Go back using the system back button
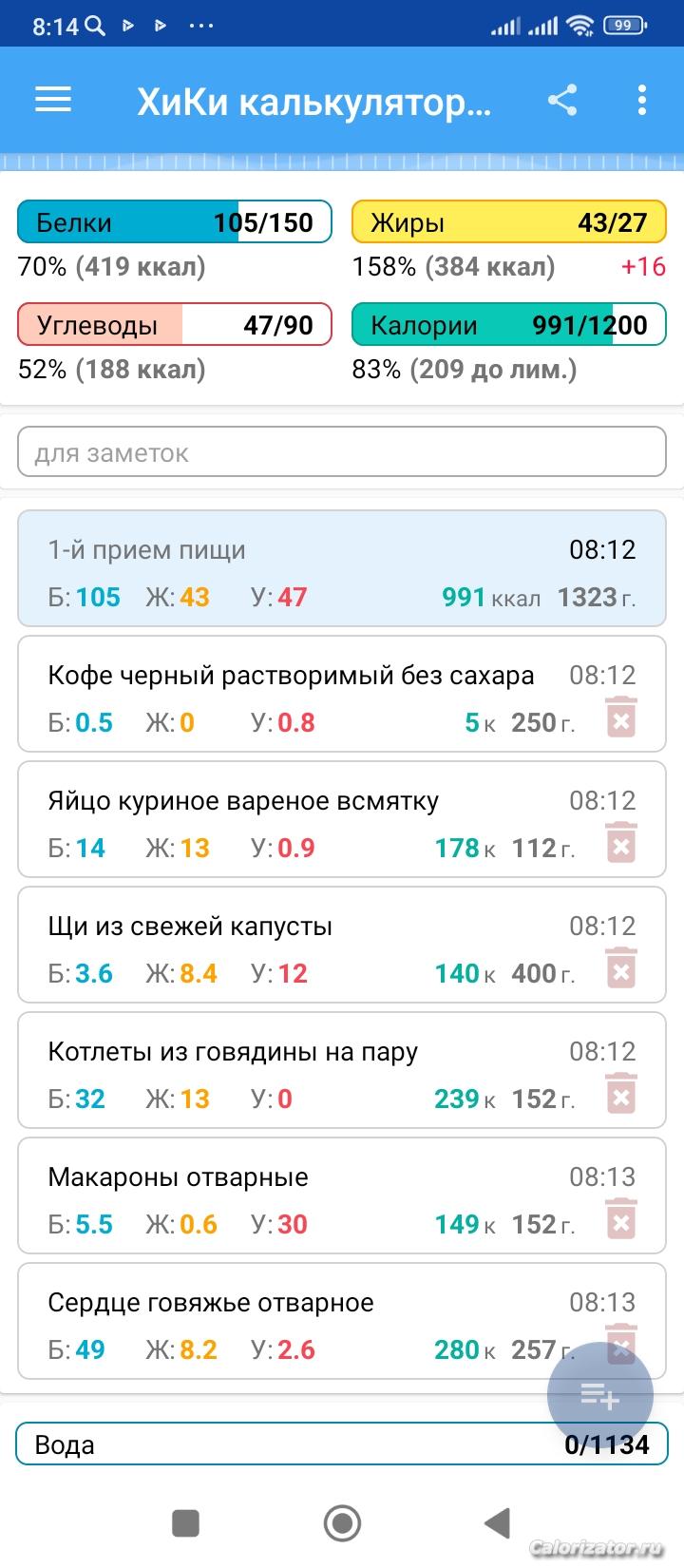Screen dimensions: 684x1568 point(498,1523)
